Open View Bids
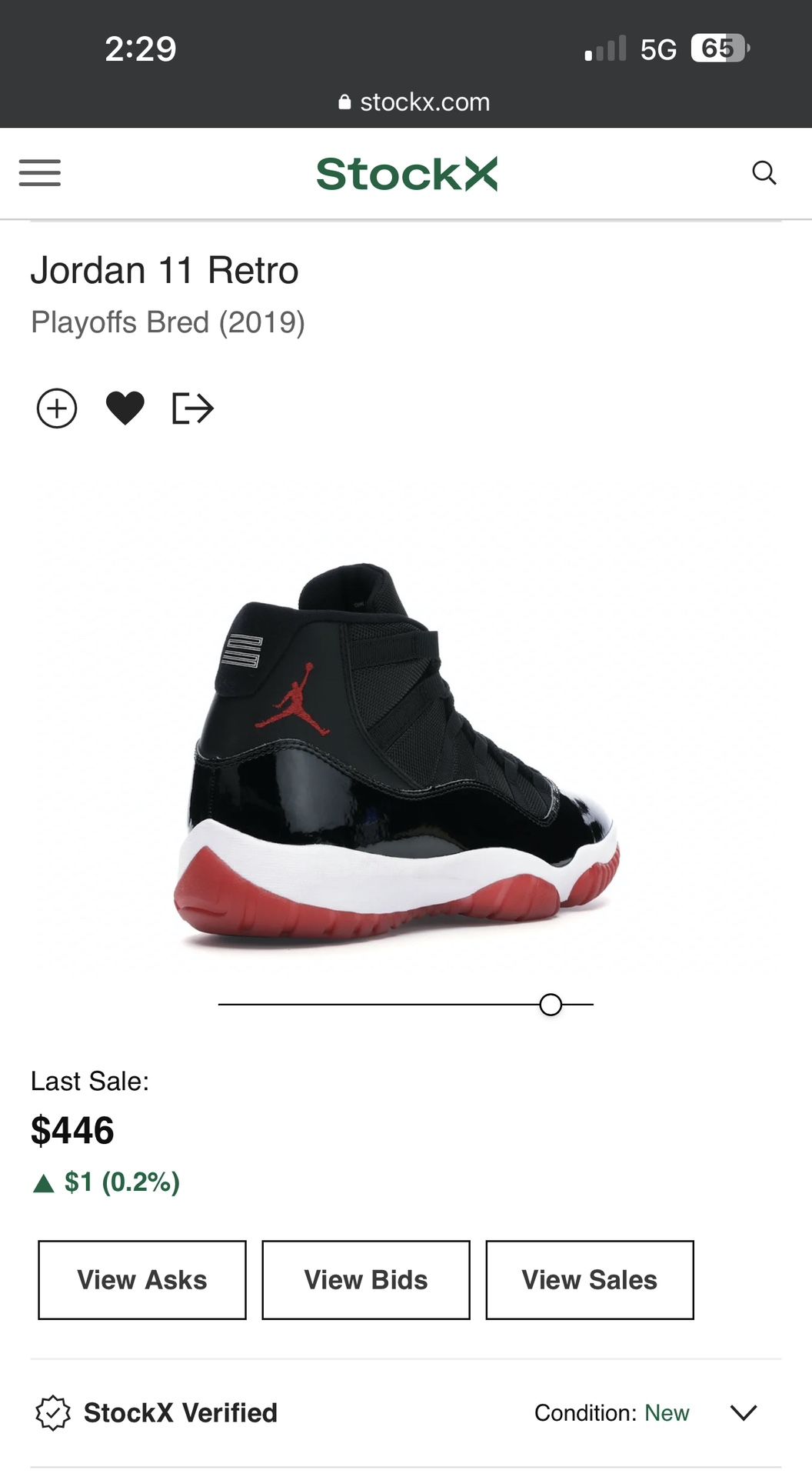Screen dimensions: 812x1477 (x=366, y=1280)
